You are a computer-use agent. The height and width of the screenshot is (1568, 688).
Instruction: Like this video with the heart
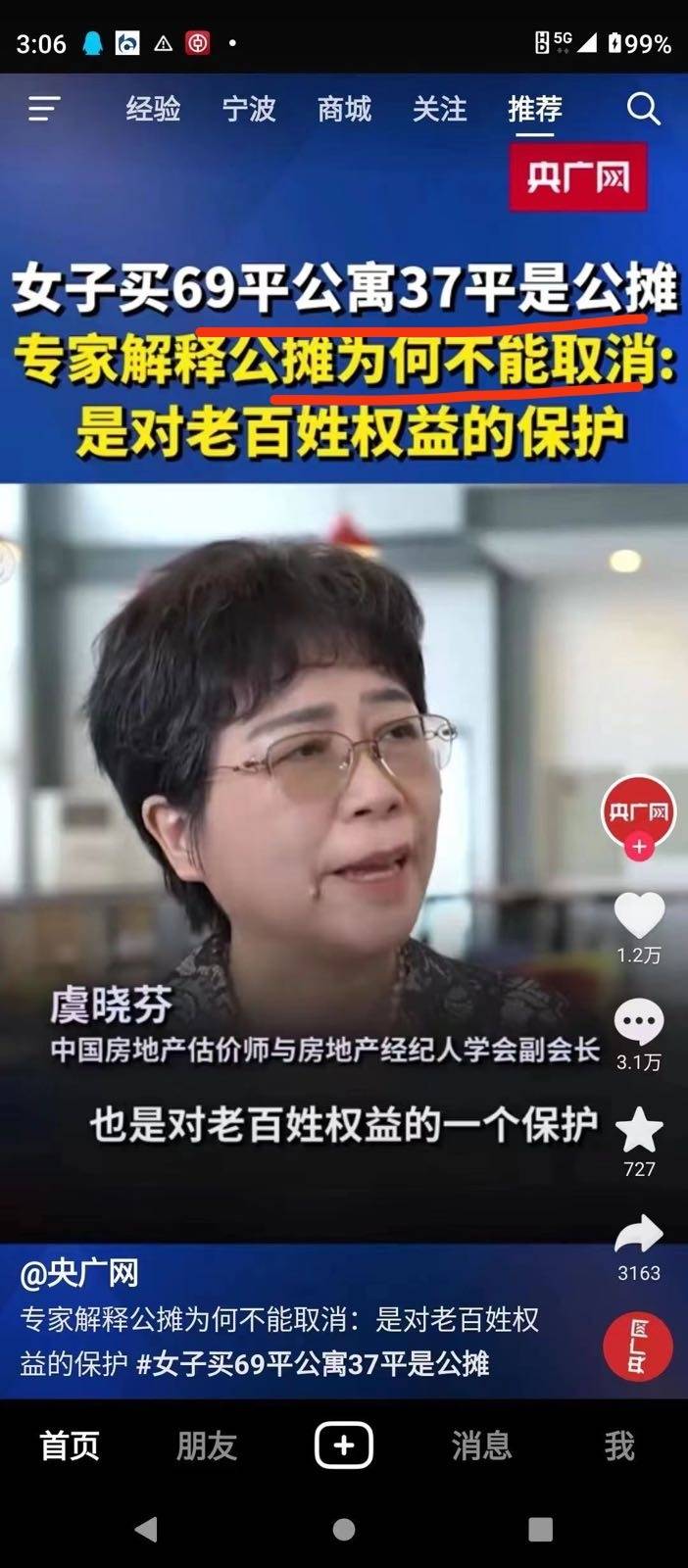point(639,915)
